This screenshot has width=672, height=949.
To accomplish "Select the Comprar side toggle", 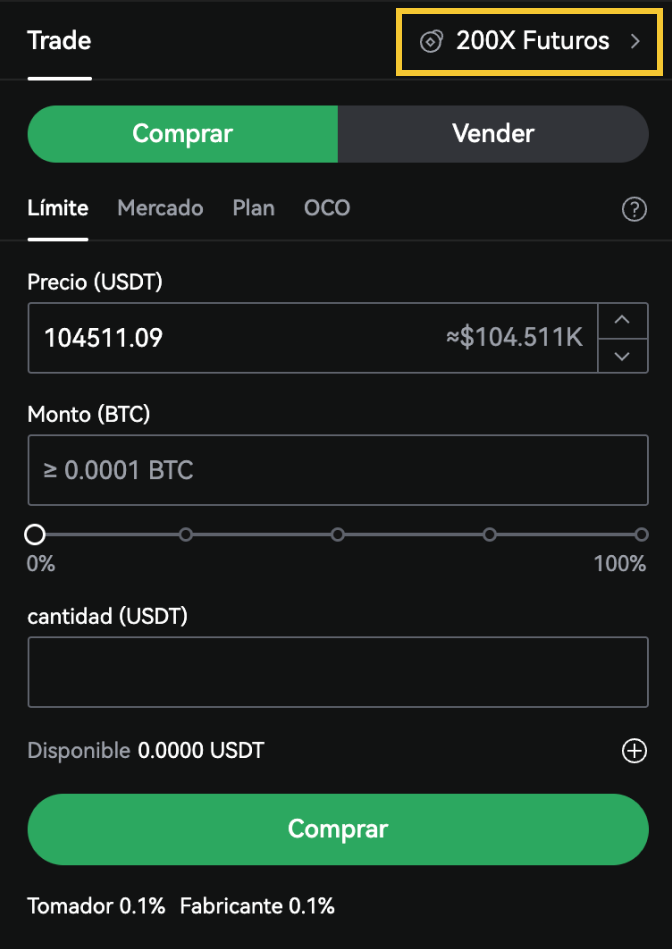I will coord(182,134).
